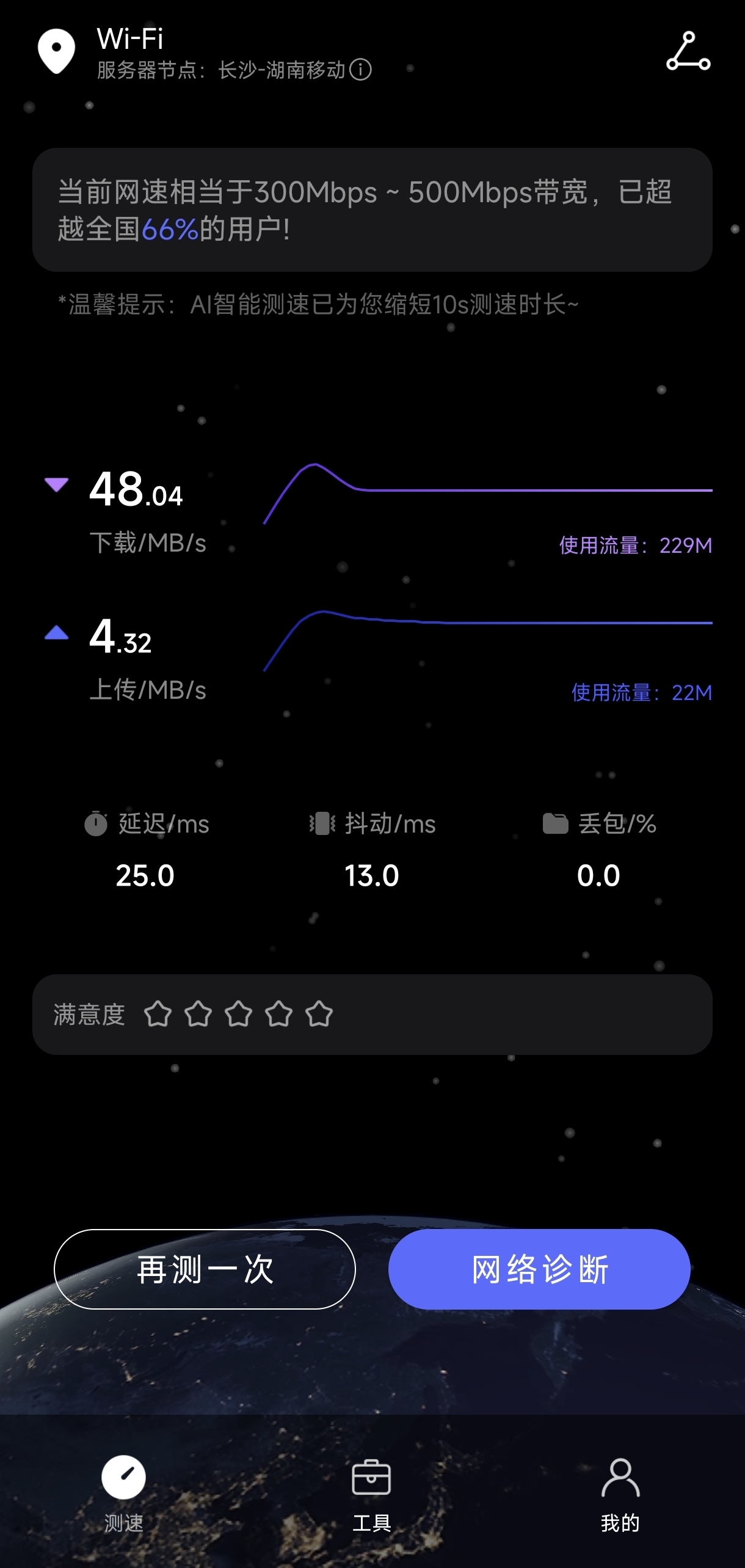This screenshot has height=1568, width=745.
Task: Start 网络诊断 network diagnosis
Action: point(539,1269)
